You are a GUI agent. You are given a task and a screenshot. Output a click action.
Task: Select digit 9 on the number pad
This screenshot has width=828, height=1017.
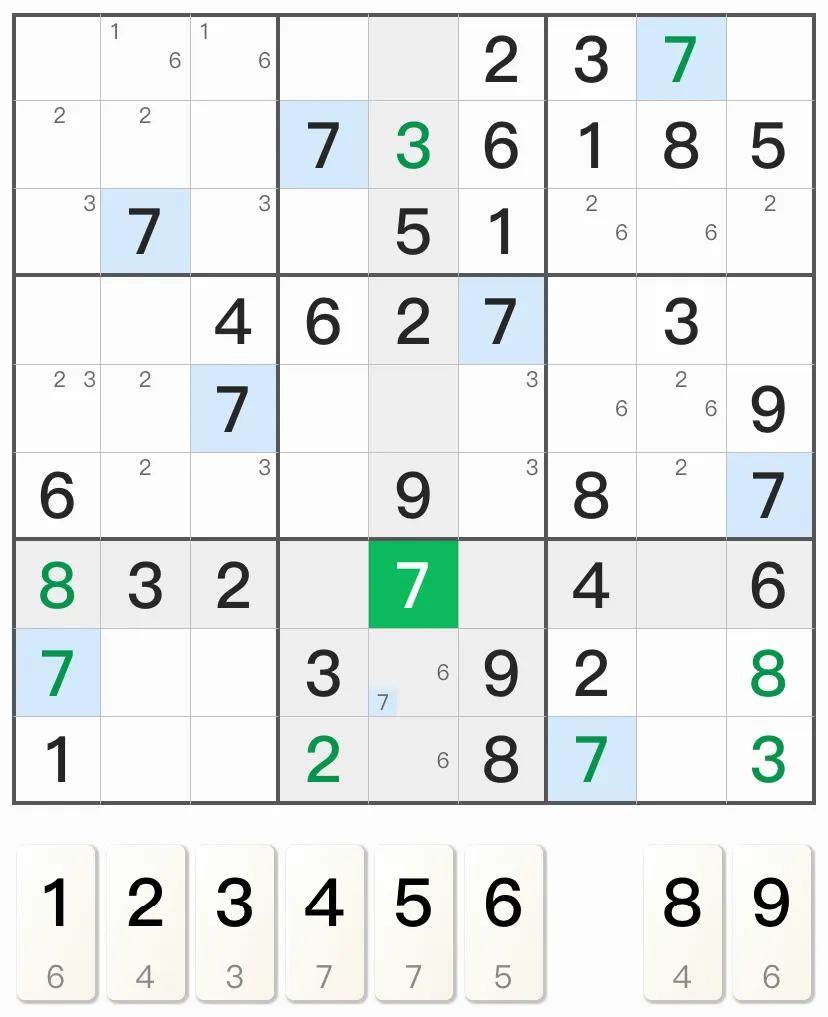[771, 921]
